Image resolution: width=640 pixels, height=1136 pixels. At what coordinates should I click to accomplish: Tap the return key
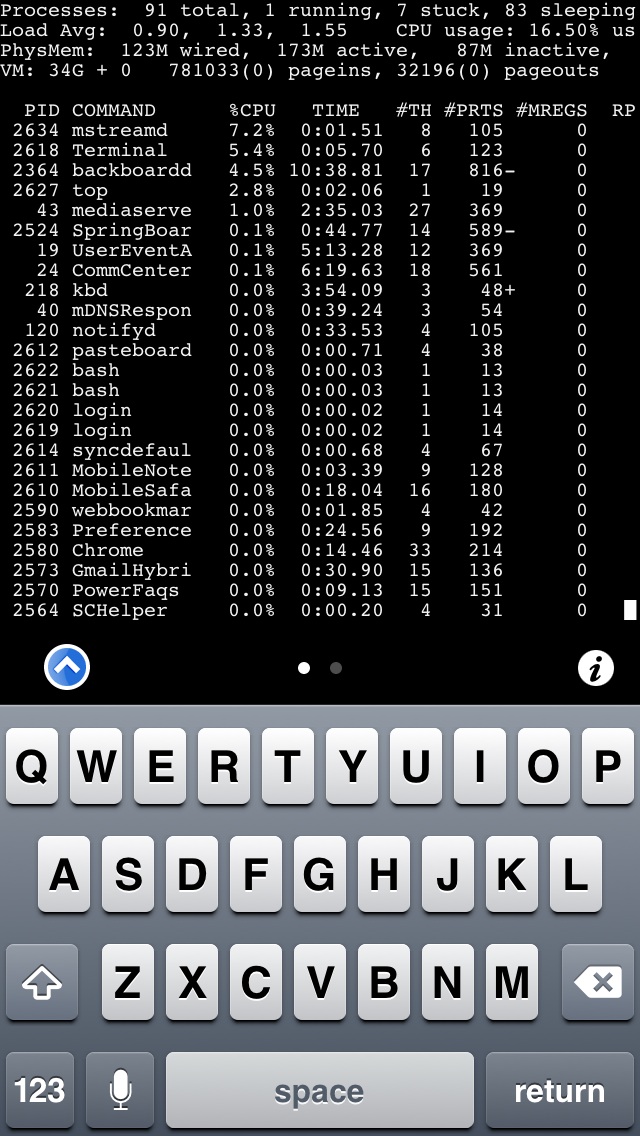pyautogui.click(x=560, y=1090)
